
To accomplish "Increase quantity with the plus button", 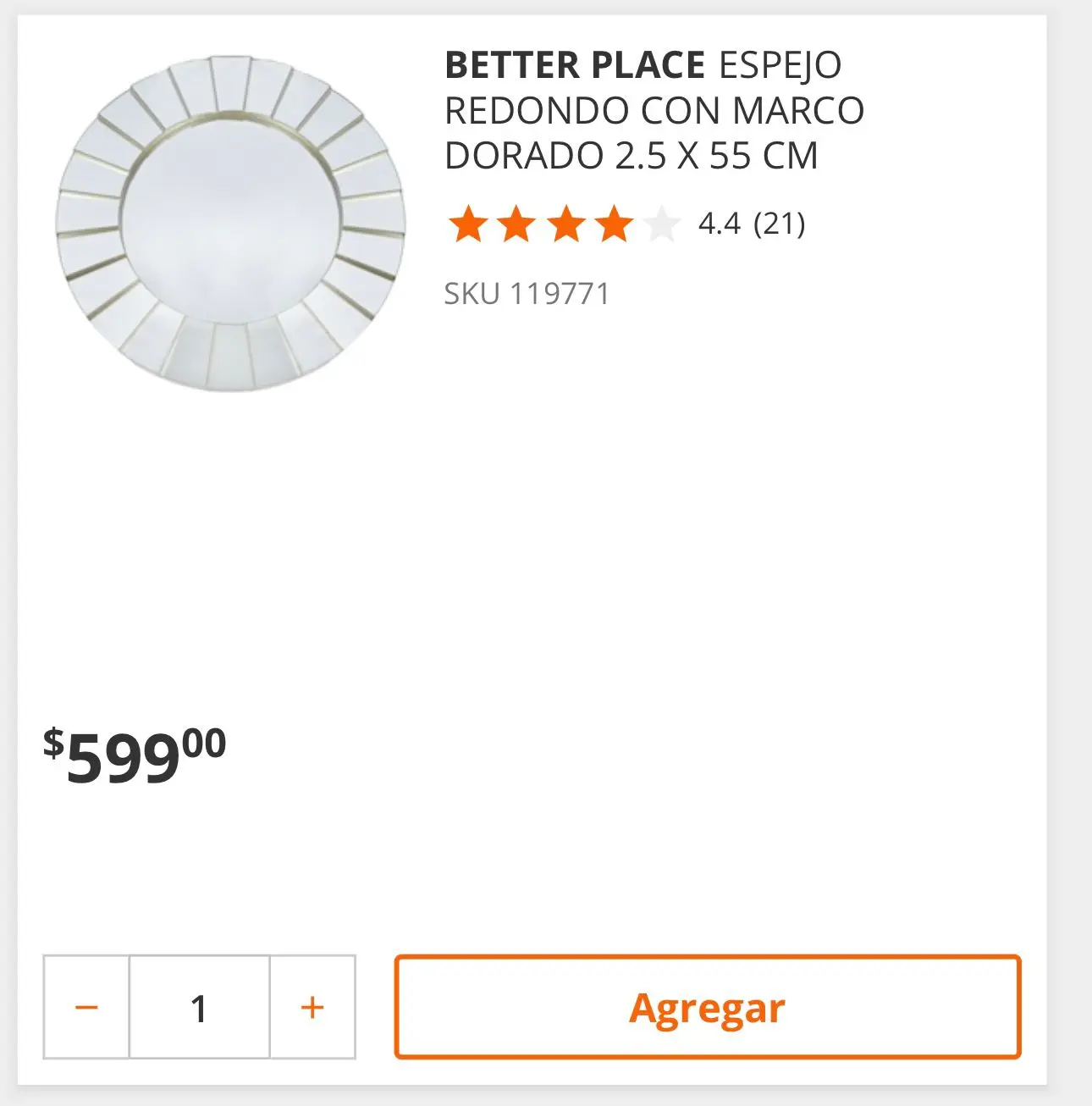I will pos(312,1007).
